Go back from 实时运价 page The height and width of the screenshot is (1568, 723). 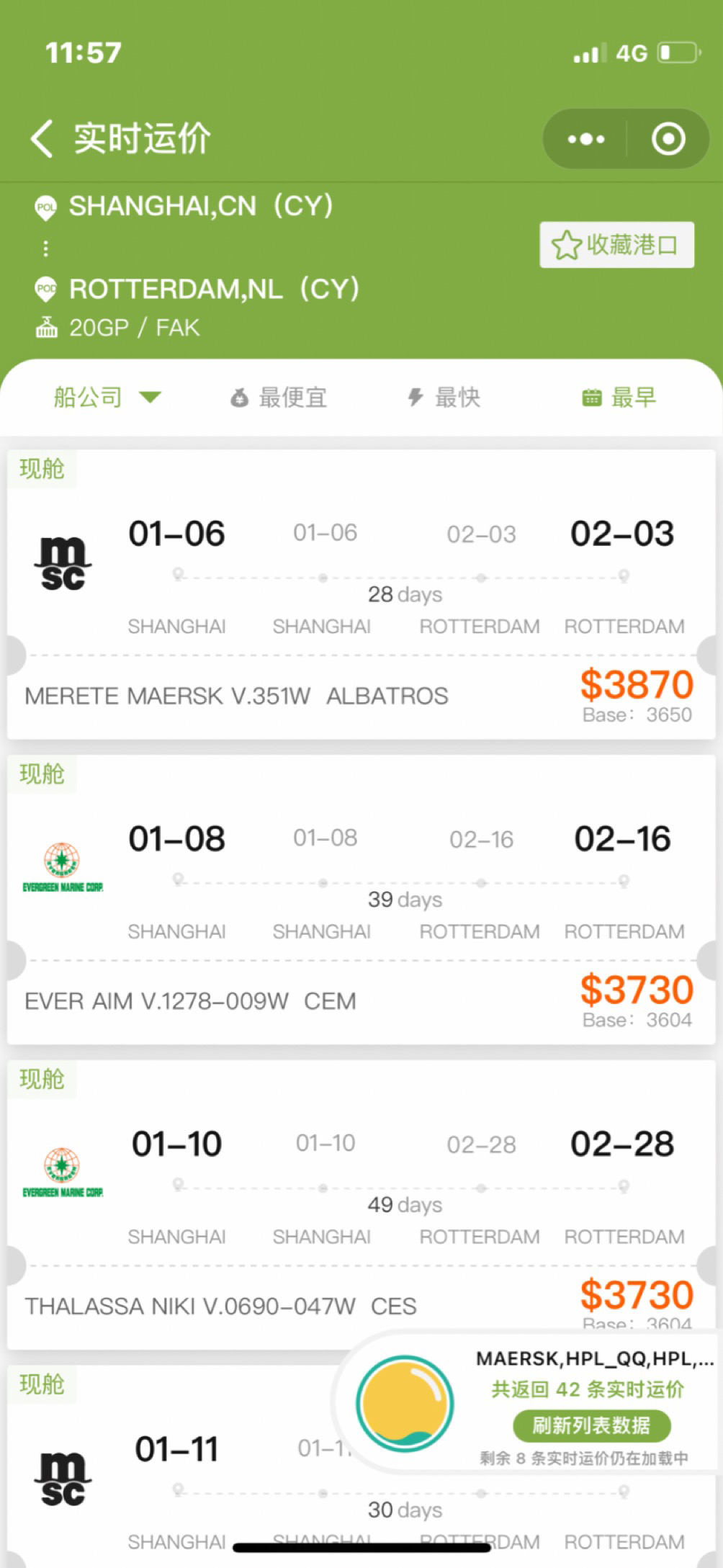(x=42, y=138)
